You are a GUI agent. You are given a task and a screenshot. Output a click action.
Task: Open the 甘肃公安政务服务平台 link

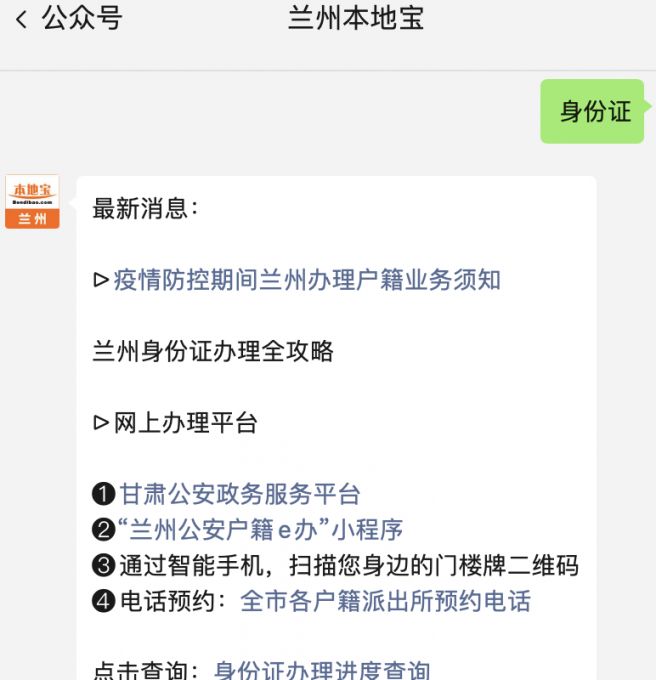tap(240, 494)
